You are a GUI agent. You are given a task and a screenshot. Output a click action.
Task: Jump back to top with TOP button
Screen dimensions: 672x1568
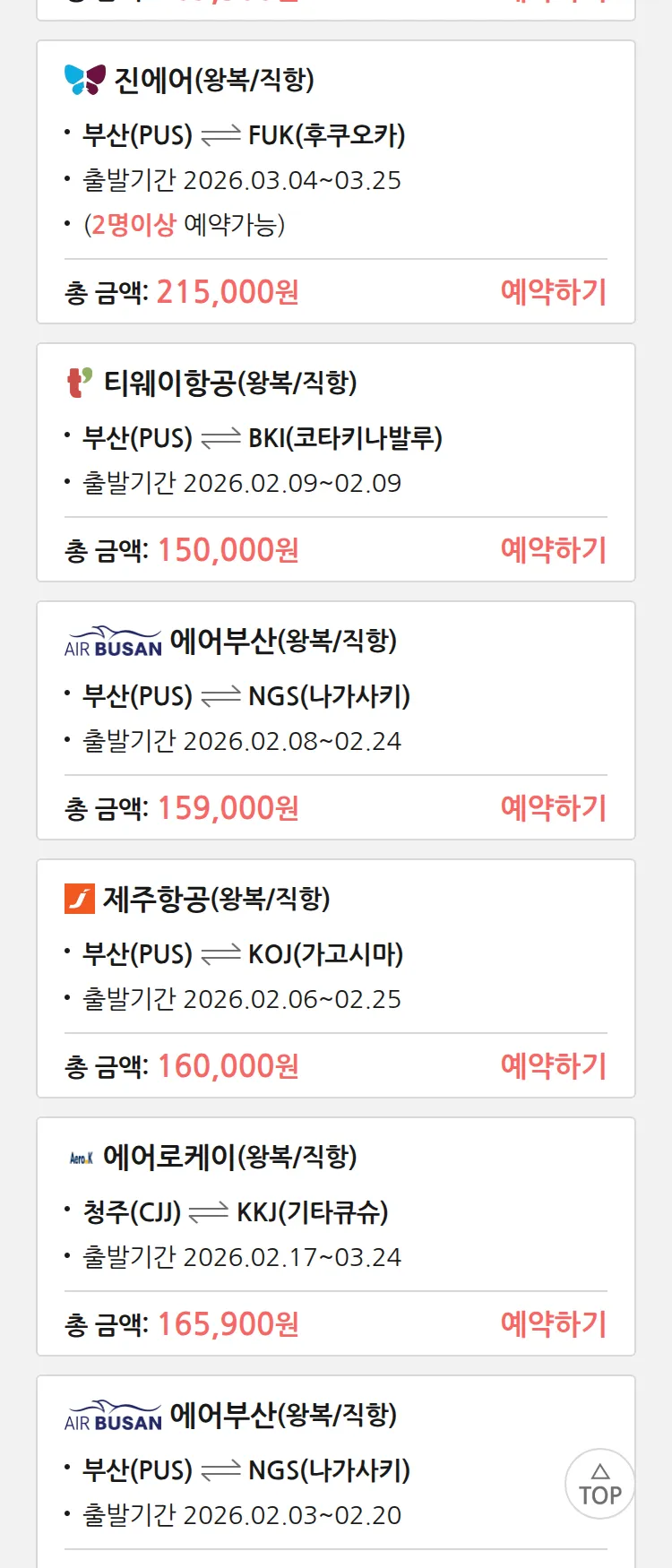[x=599, y=1484]
